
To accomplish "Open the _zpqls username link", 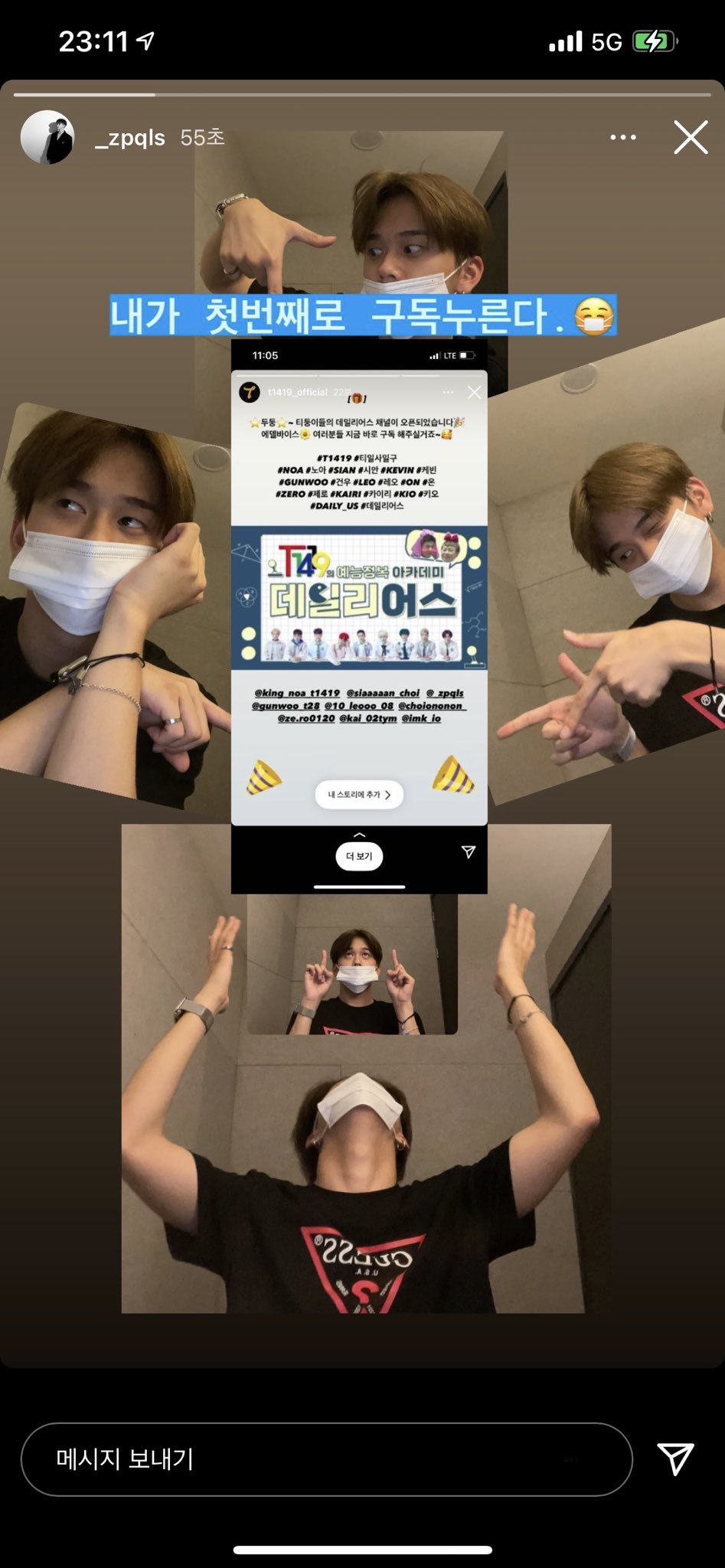I will point(129,138).
